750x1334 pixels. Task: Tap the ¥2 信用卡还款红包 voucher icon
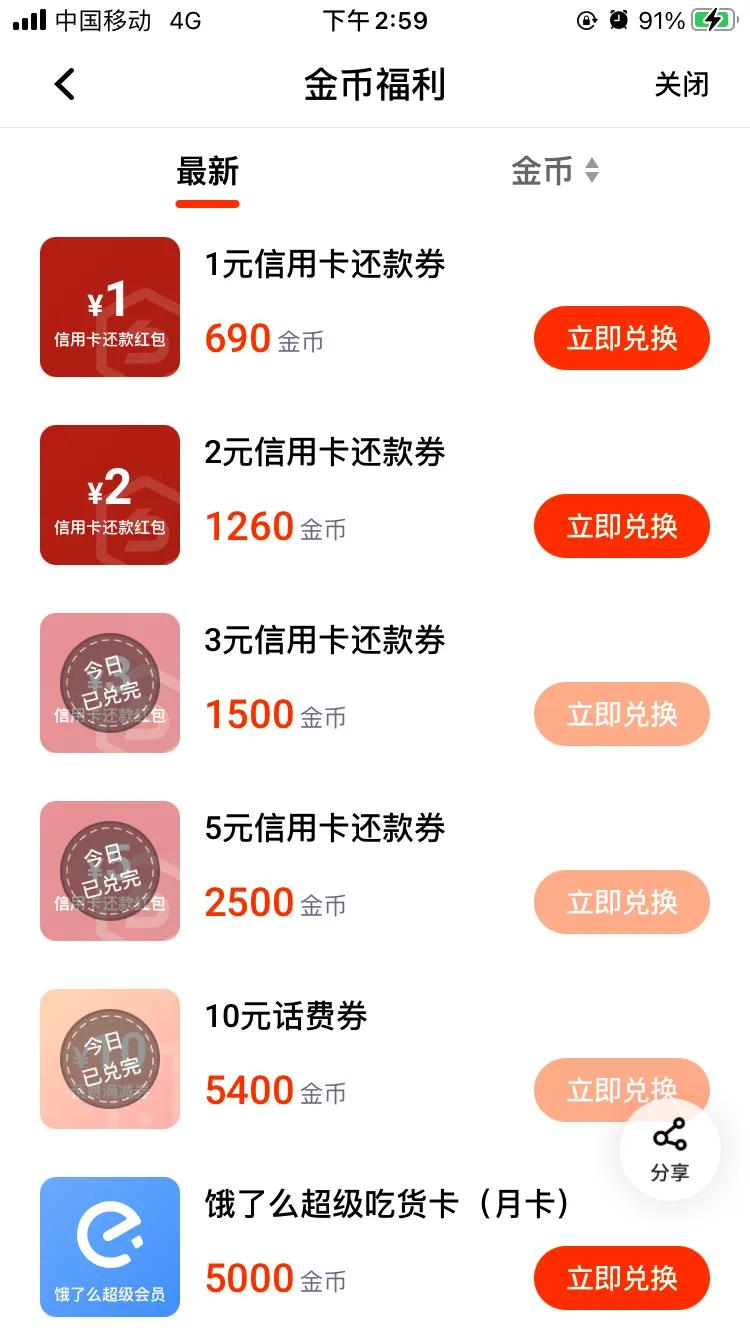(x=109, y=494)
